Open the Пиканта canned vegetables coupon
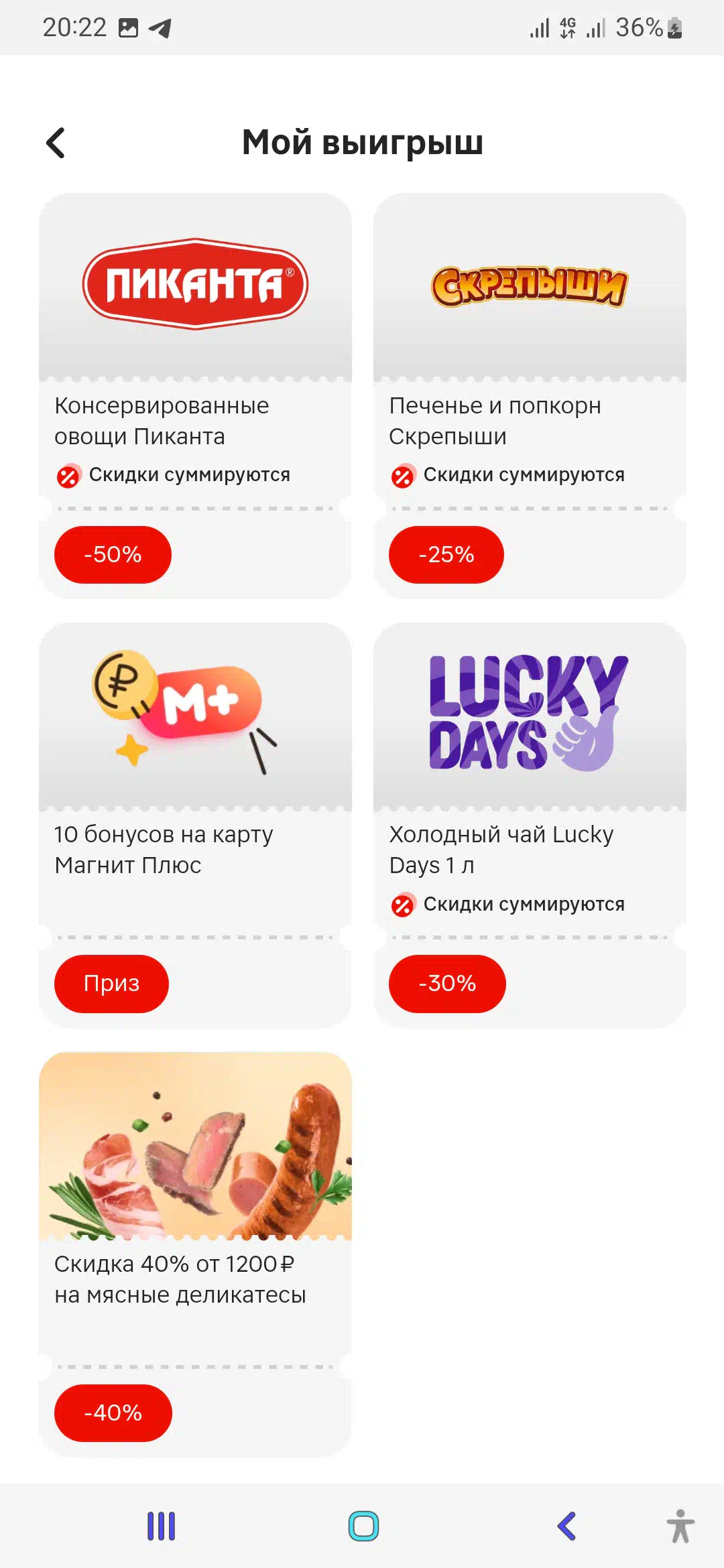The width and height of the screenshot is (724, 1568). point(195,396)
